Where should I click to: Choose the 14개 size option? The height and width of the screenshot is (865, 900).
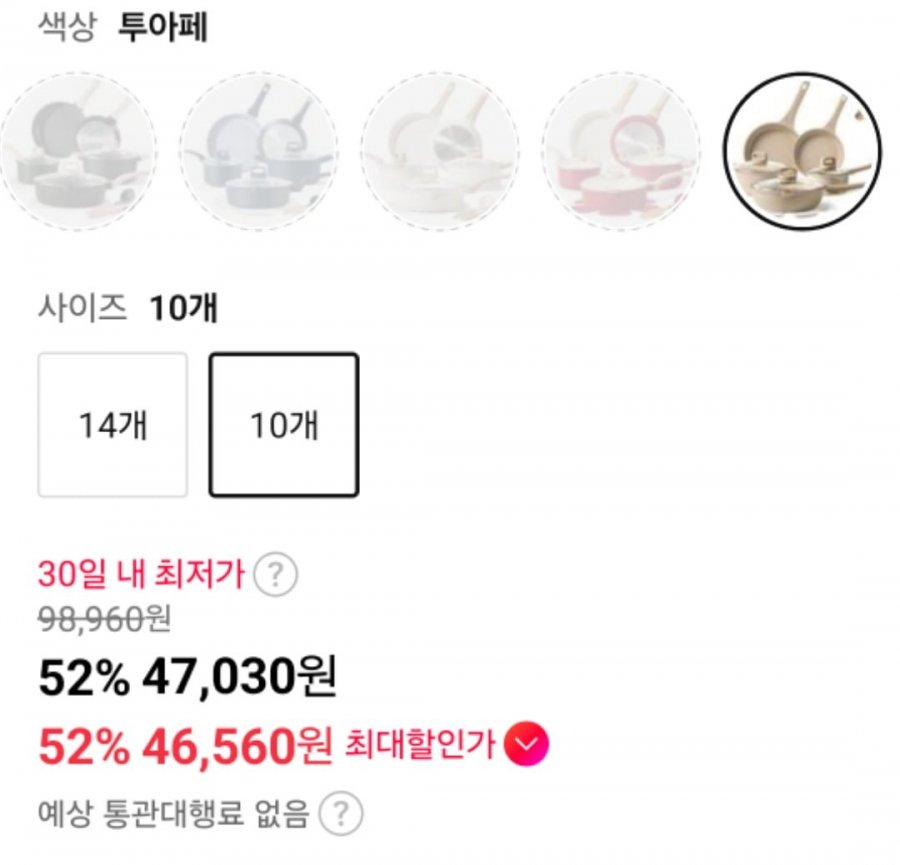(x=113, y=425)
